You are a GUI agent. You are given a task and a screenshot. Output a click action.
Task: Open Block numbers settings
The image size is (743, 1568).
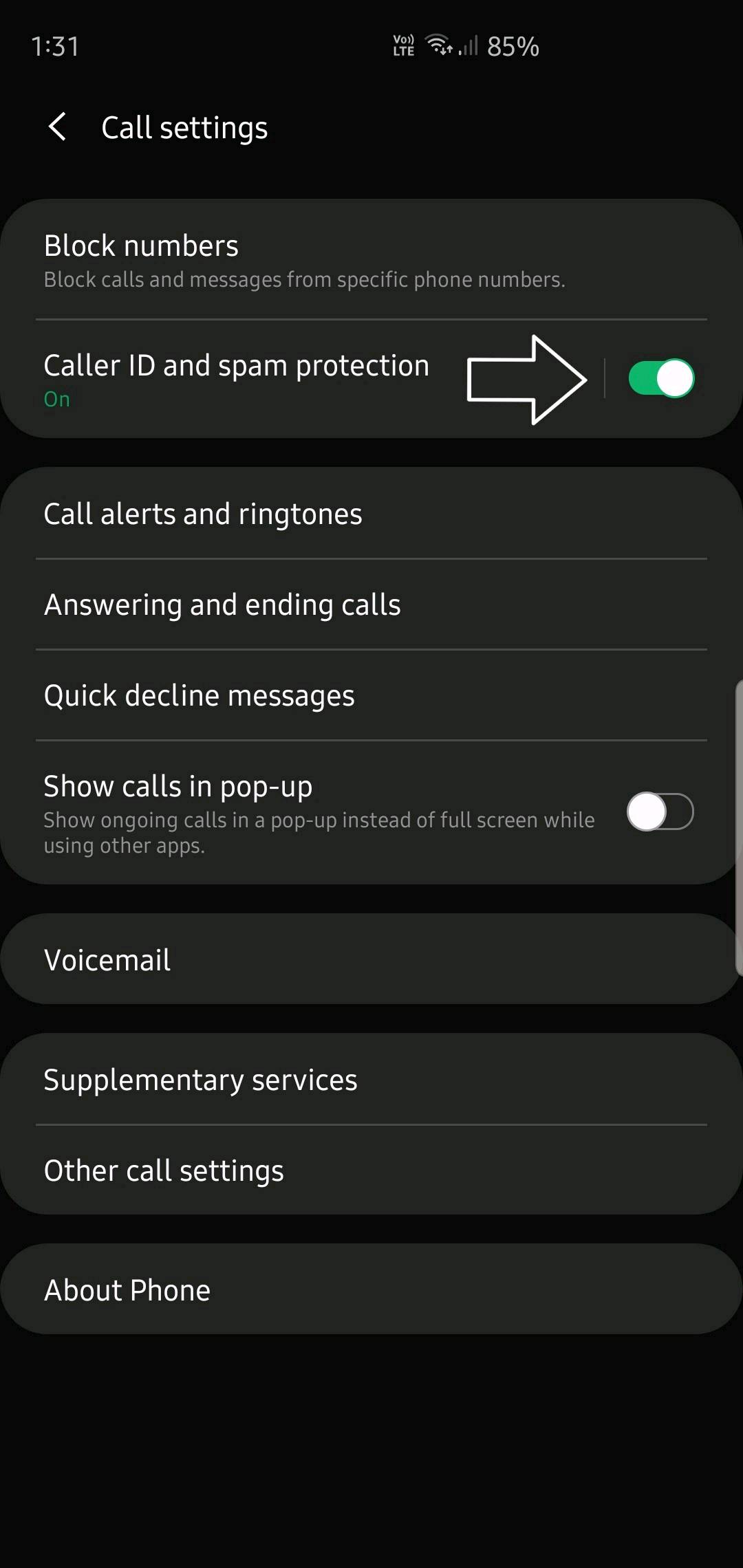371,260
